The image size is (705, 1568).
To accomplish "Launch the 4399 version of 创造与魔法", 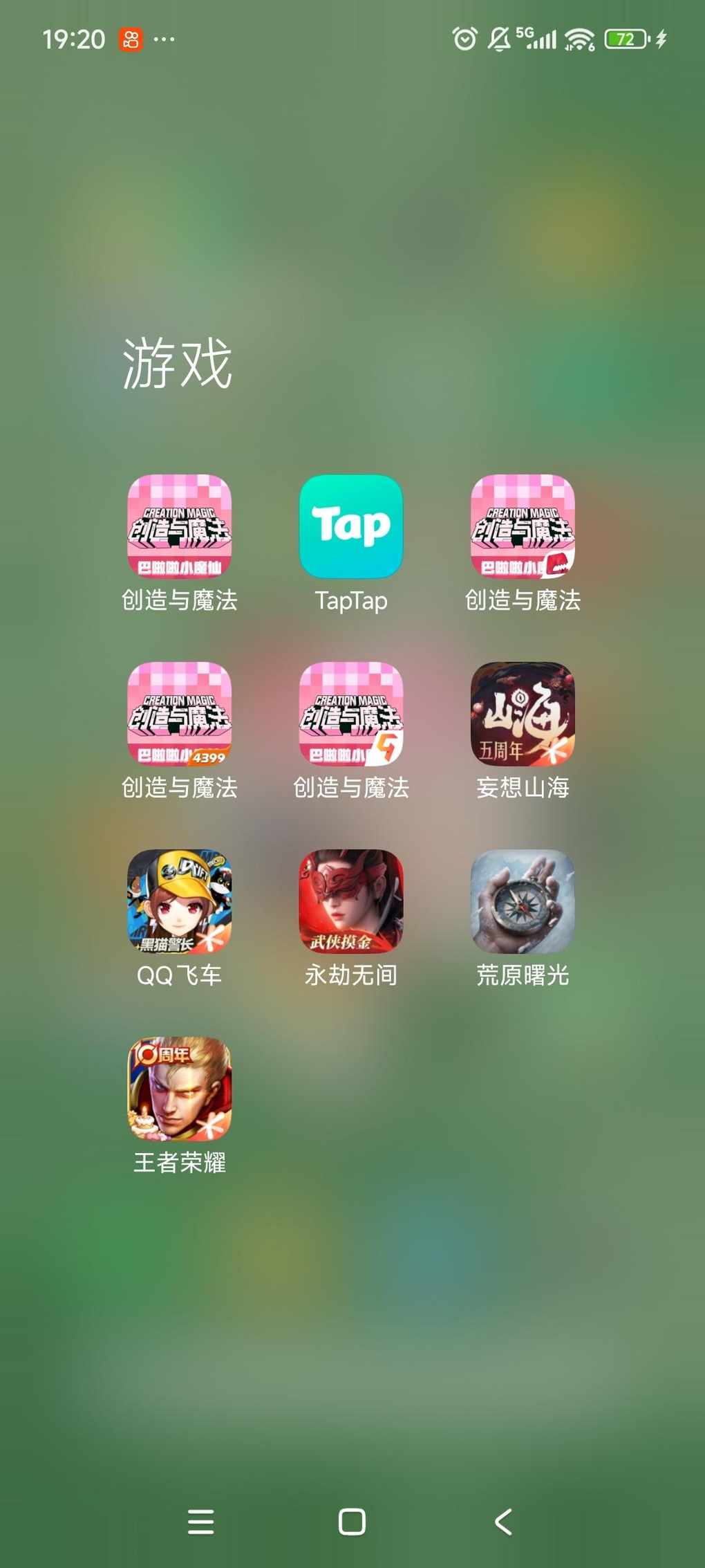I will coord(180,714).
